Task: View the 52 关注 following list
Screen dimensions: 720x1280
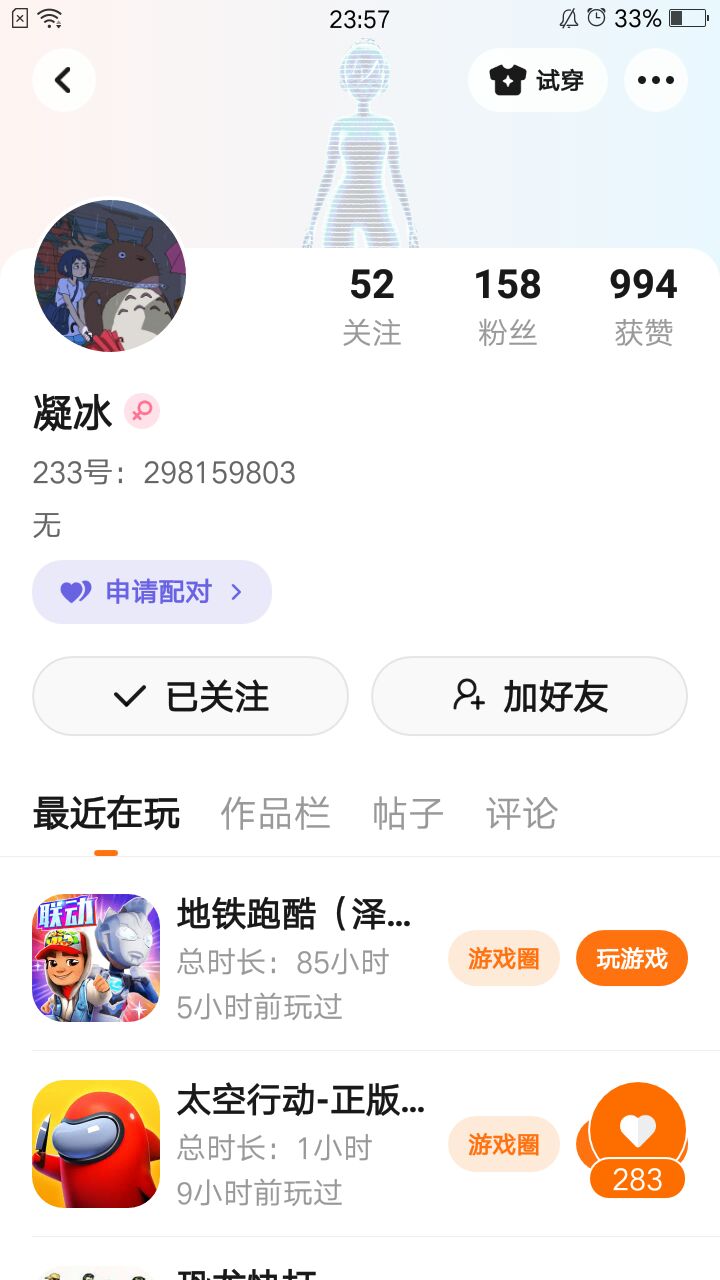Action: click(372, 306)
